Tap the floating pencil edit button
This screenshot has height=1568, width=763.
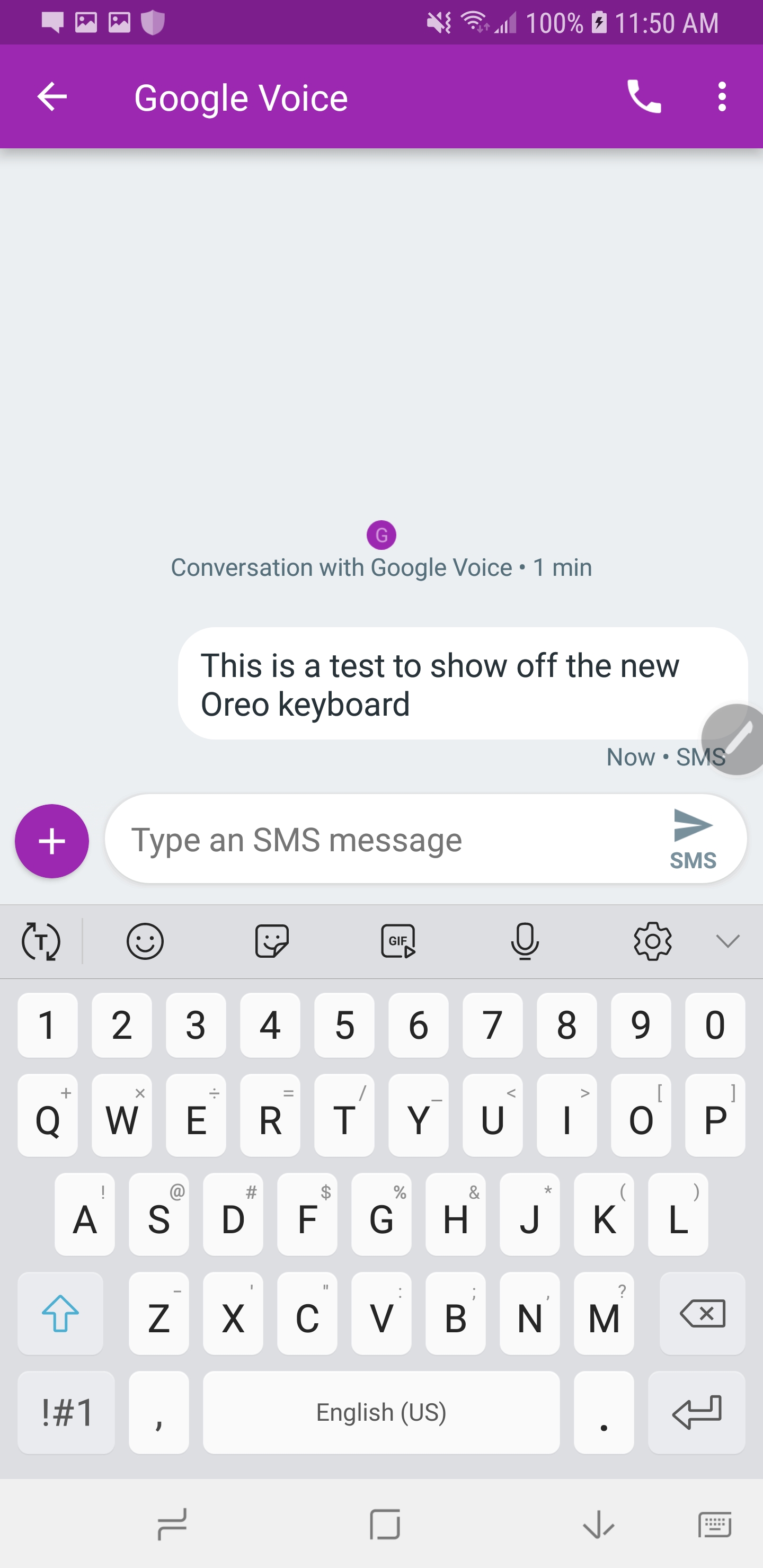(x=736, y=740)
